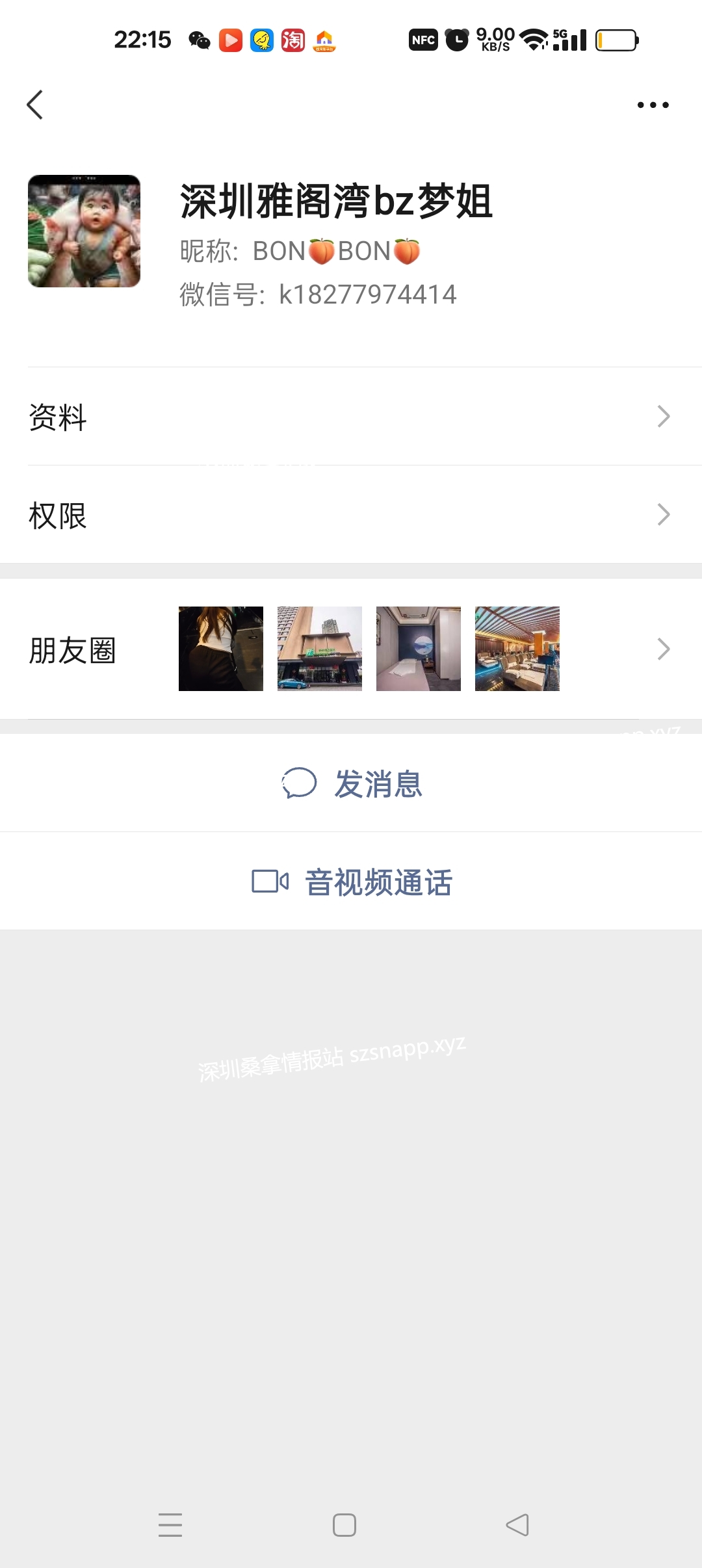Image resolution: width=702 pixels, height=1568 pixels.
Task: Open the 权限 settings row
Action: 351,514
